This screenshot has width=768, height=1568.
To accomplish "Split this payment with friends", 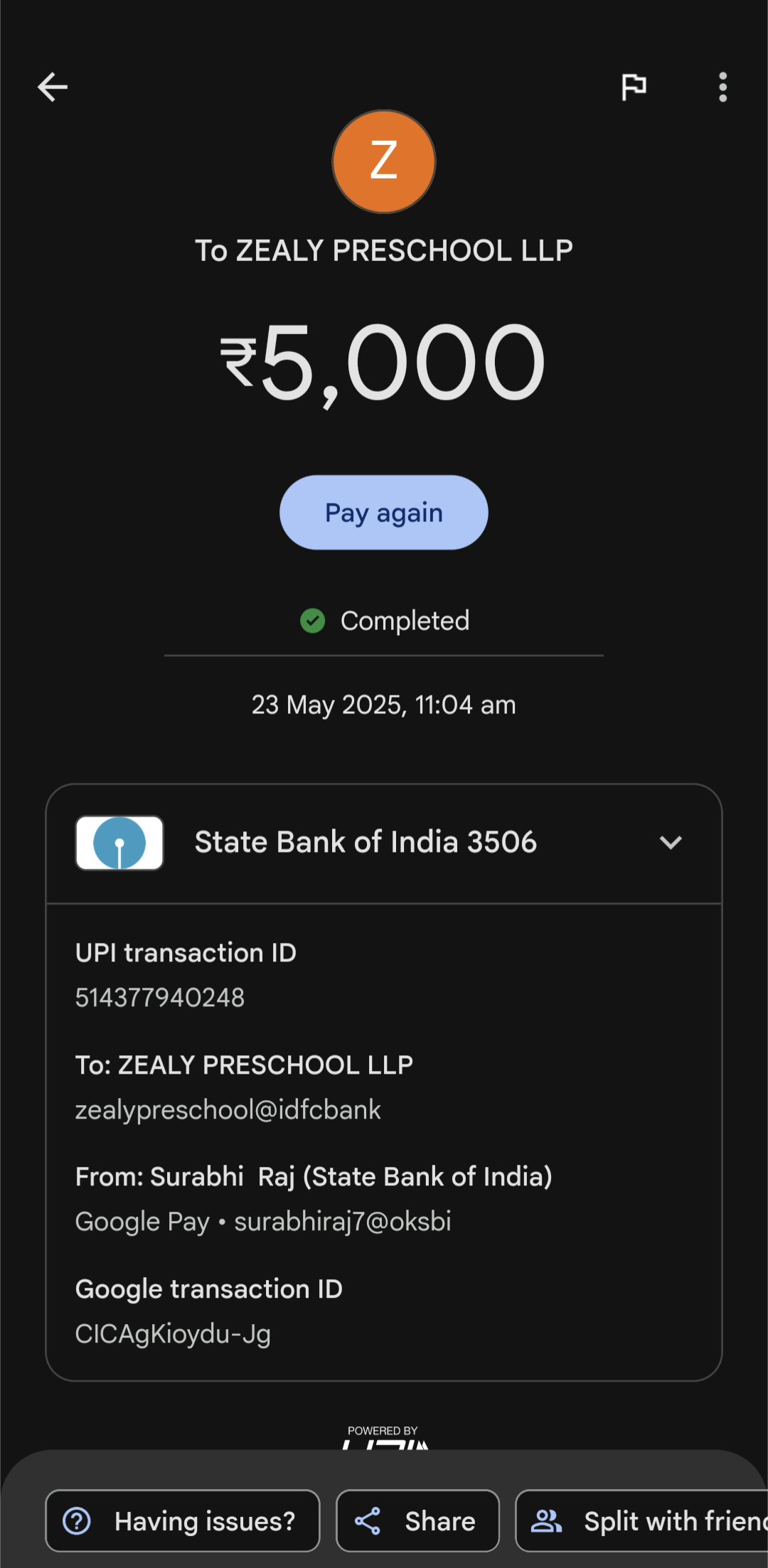I will click(644, 1521).
